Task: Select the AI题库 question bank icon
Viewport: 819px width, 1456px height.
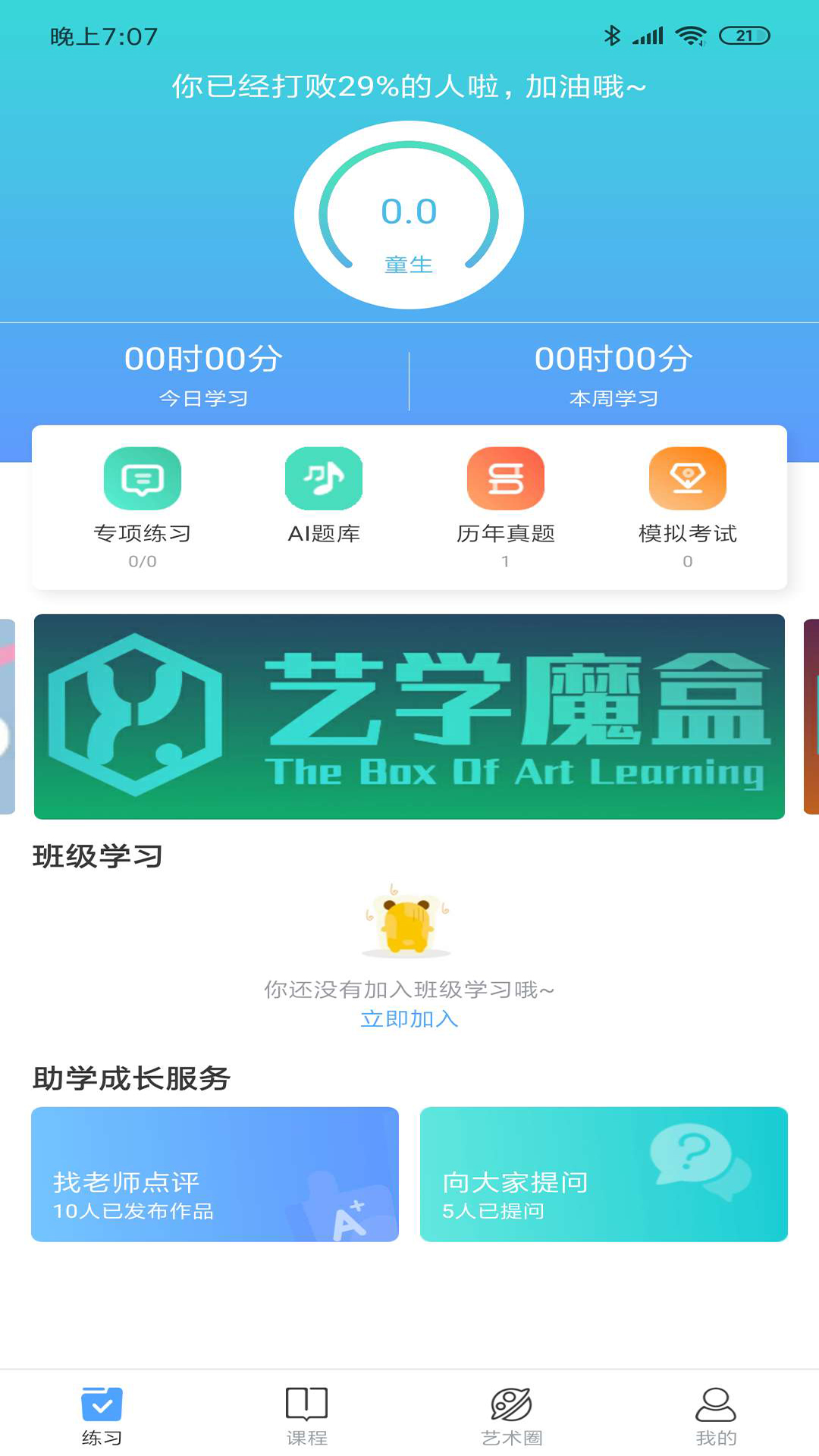Action: pyautogui.click(x=324, y=479)
